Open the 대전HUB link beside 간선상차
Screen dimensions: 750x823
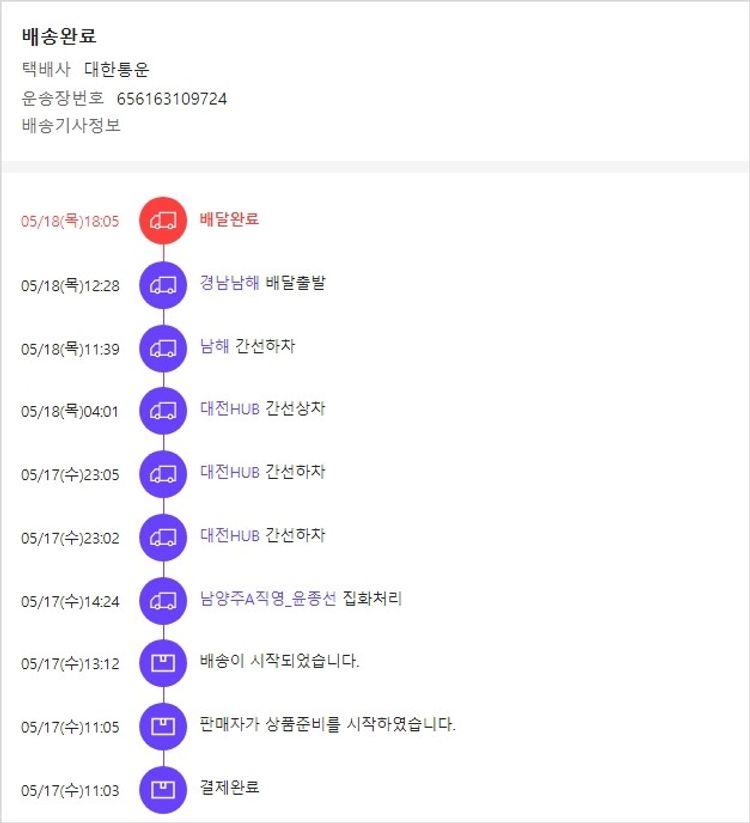tap(230, 409)
